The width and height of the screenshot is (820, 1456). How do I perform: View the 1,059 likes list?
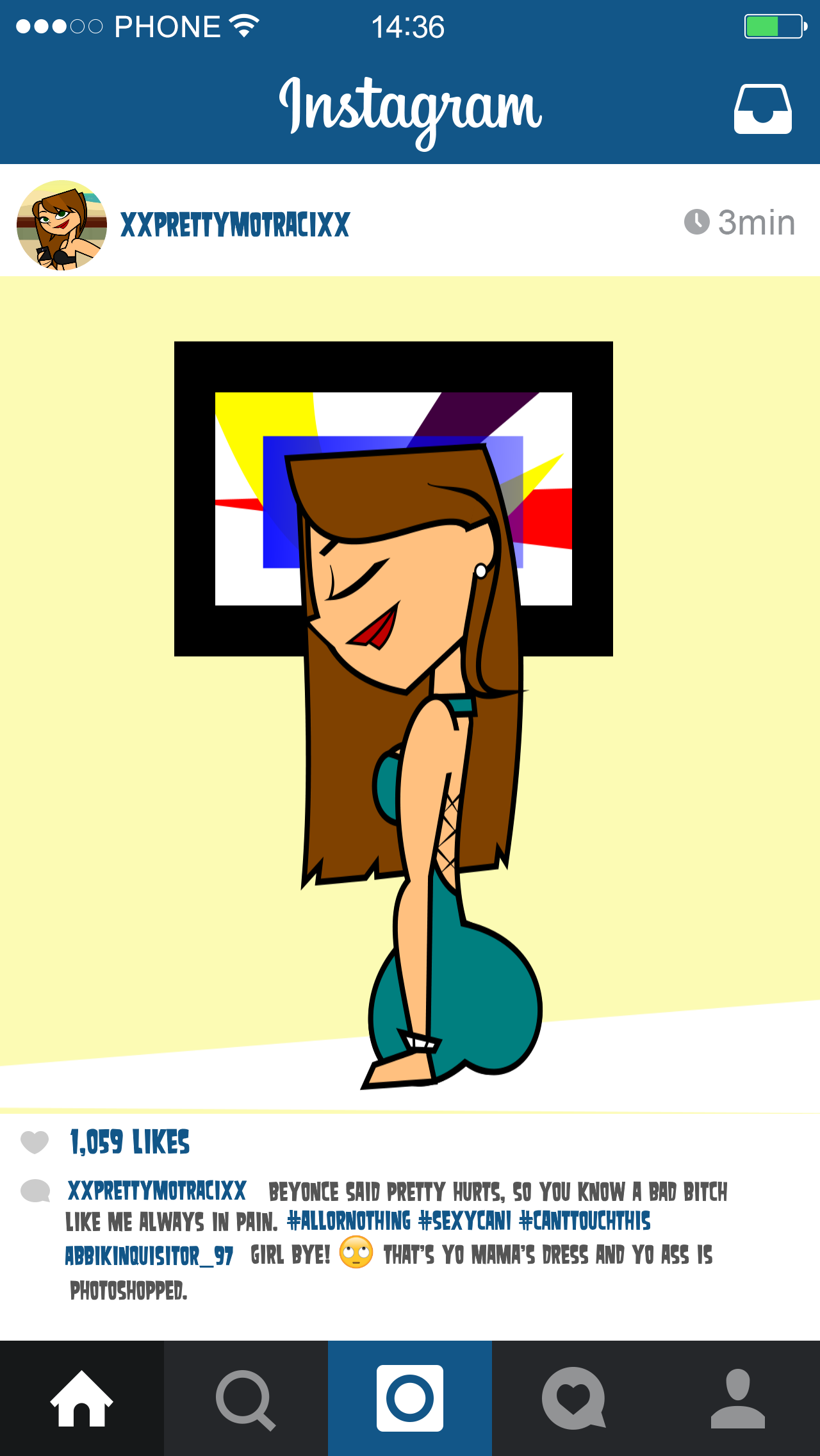(x=129, y=1142)
